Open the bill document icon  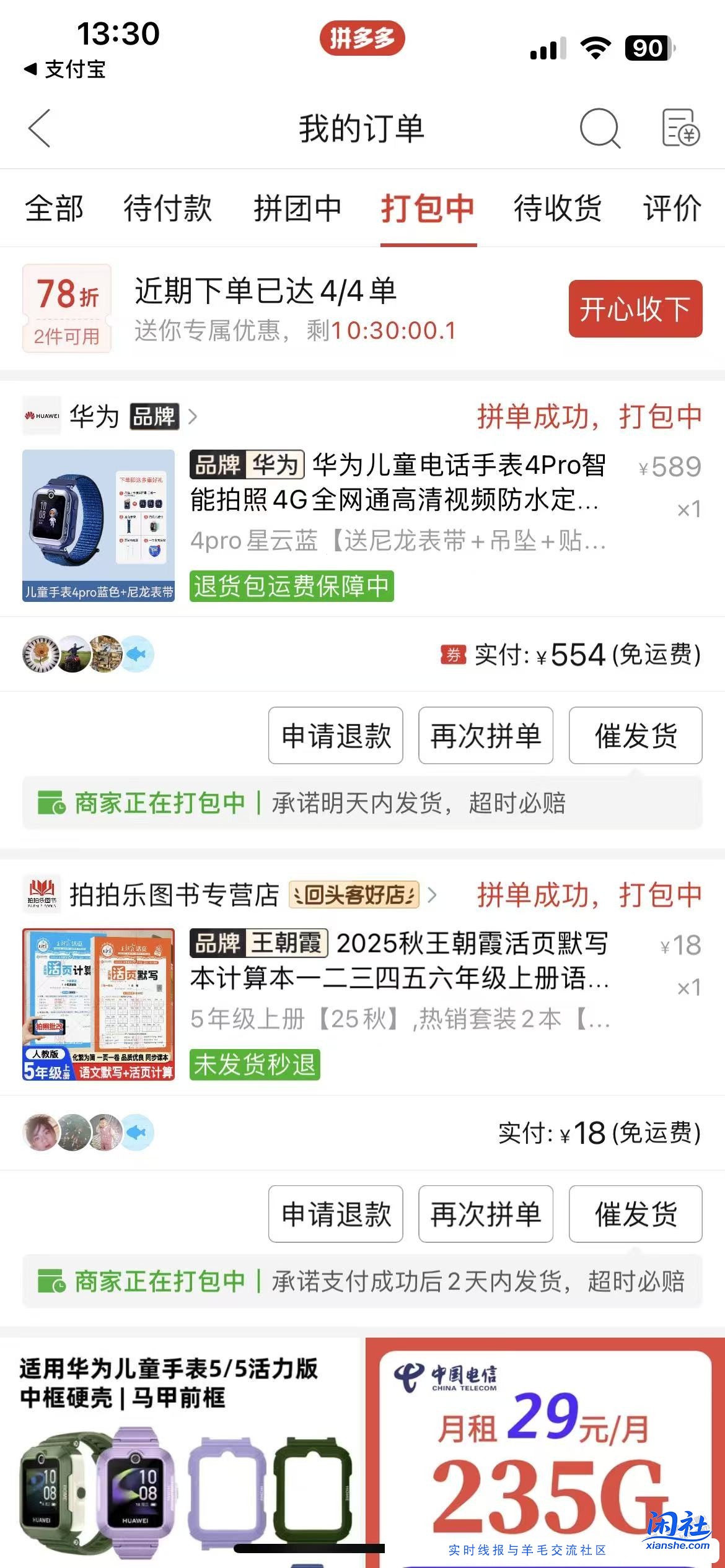click(680, 129)
